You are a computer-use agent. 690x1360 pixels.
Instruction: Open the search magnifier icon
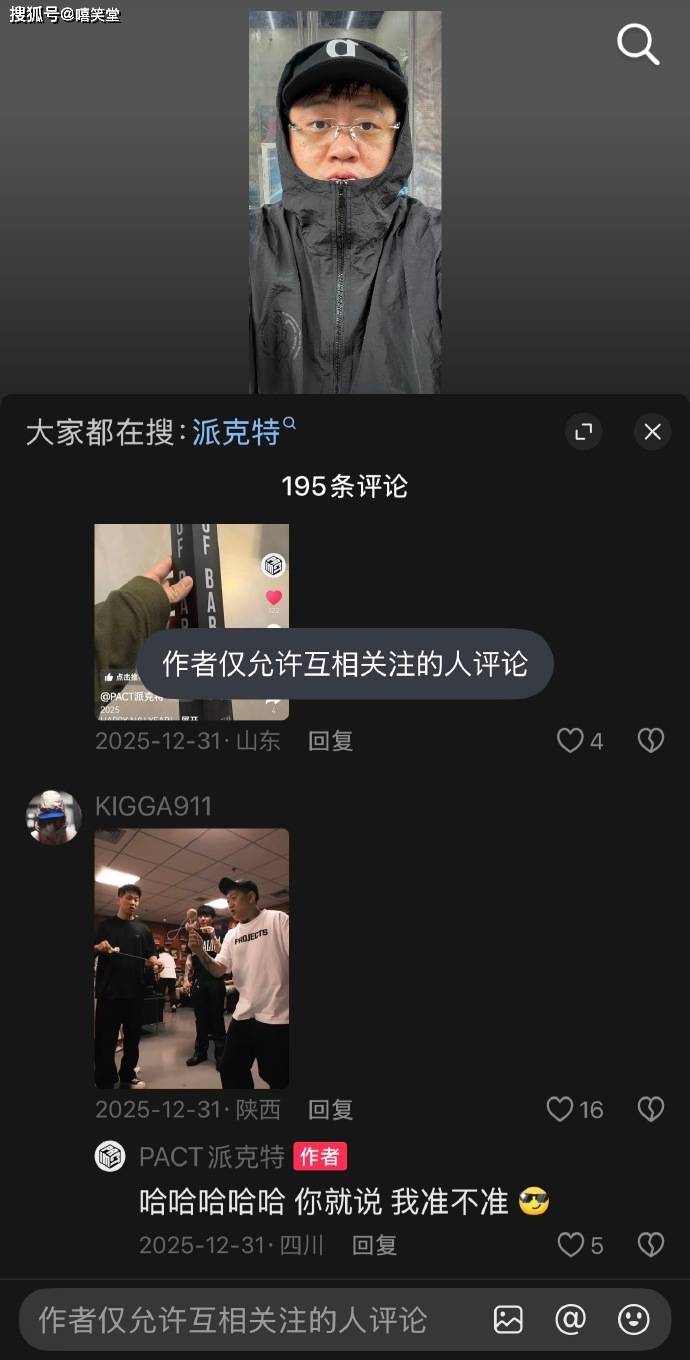(638, 44)
